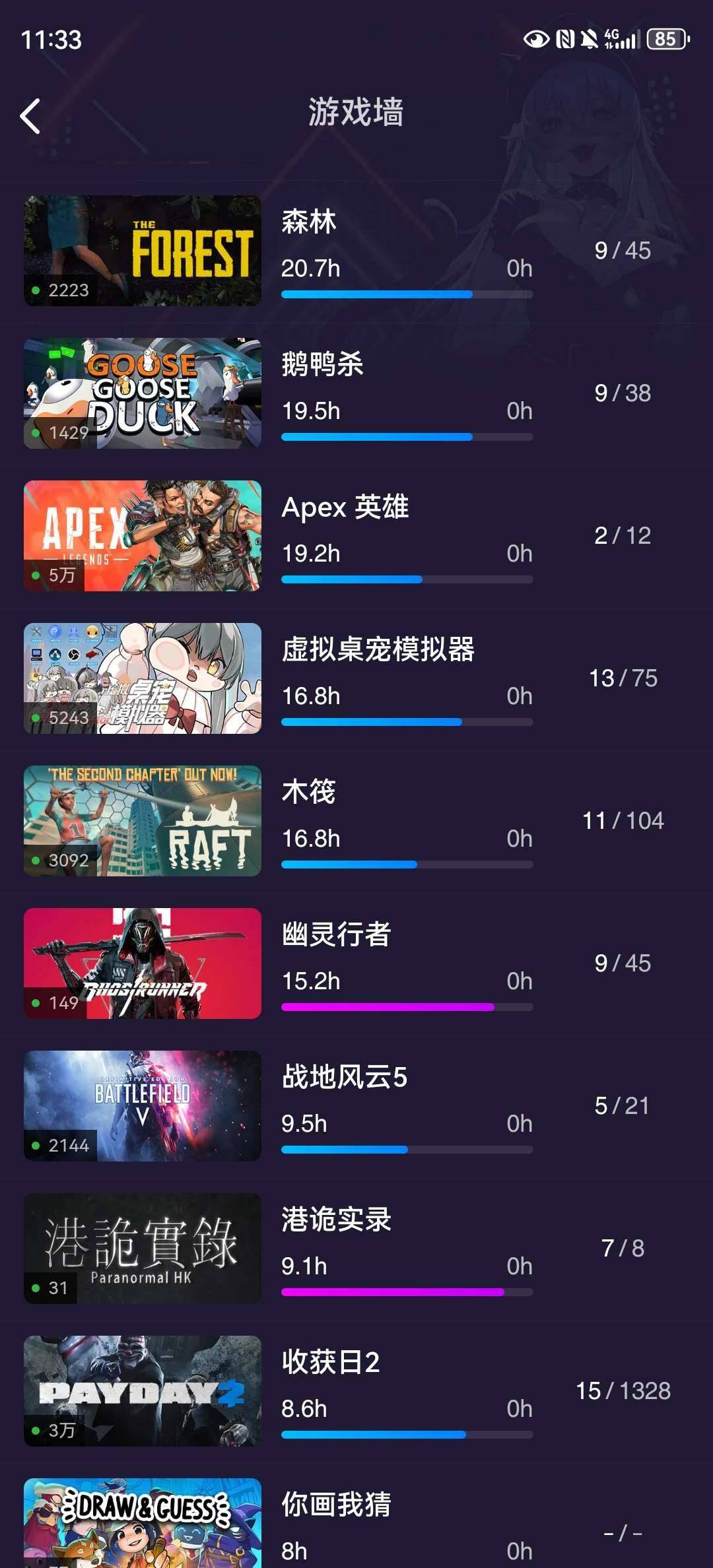Select the Battlefield V cover art

[x=142, y=1106]
